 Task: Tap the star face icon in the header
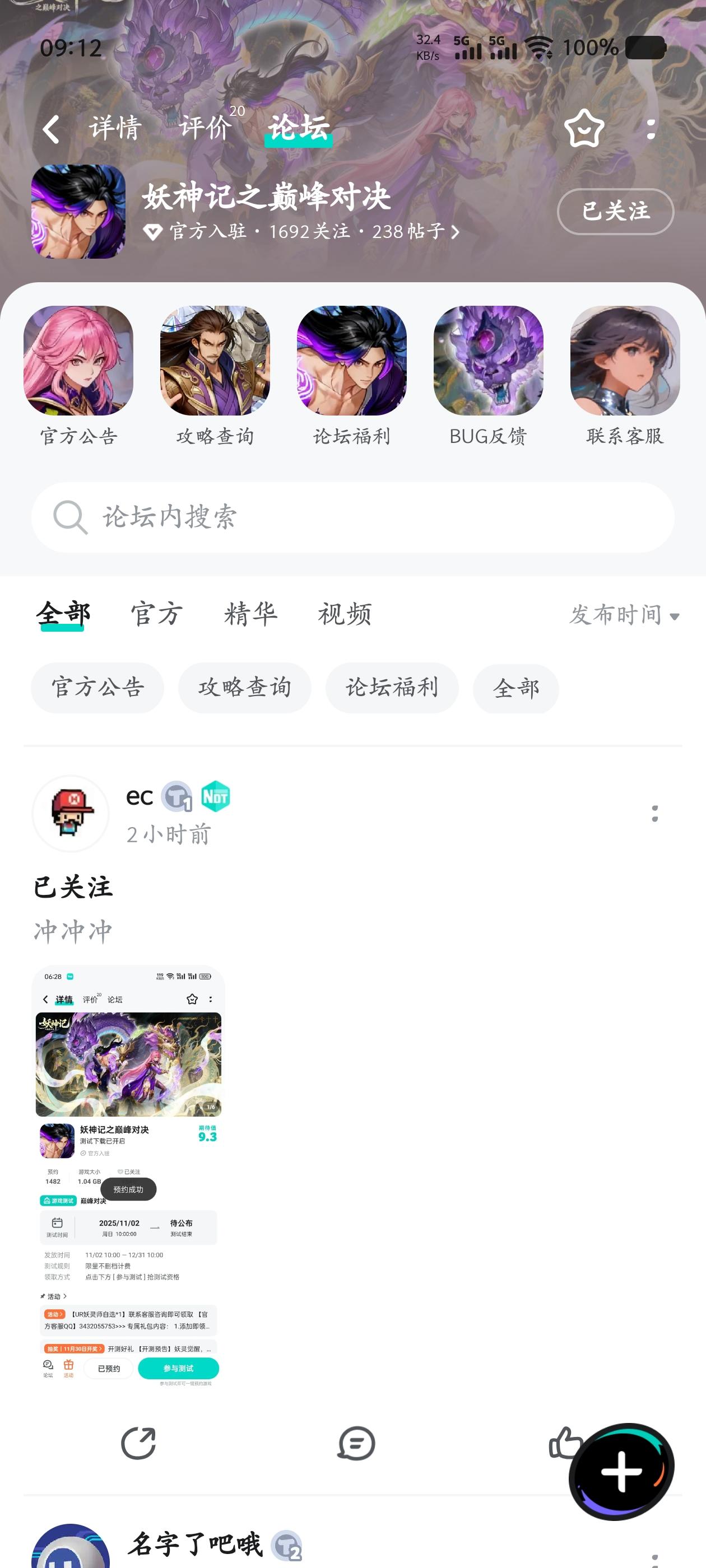point(583,128)
